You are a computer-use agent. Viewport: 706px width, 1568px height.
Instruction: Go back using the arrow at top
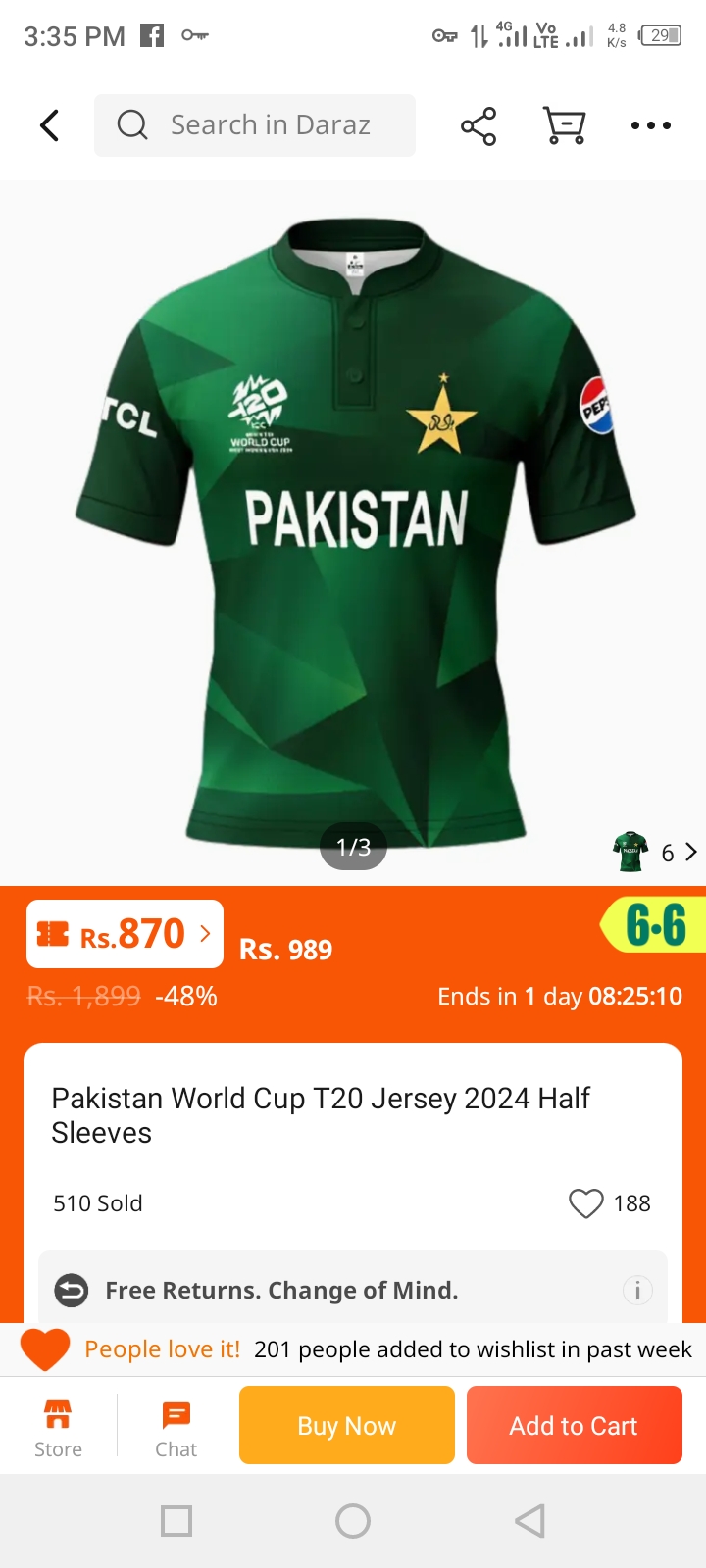pyautogui.click(x=49, y=125)
